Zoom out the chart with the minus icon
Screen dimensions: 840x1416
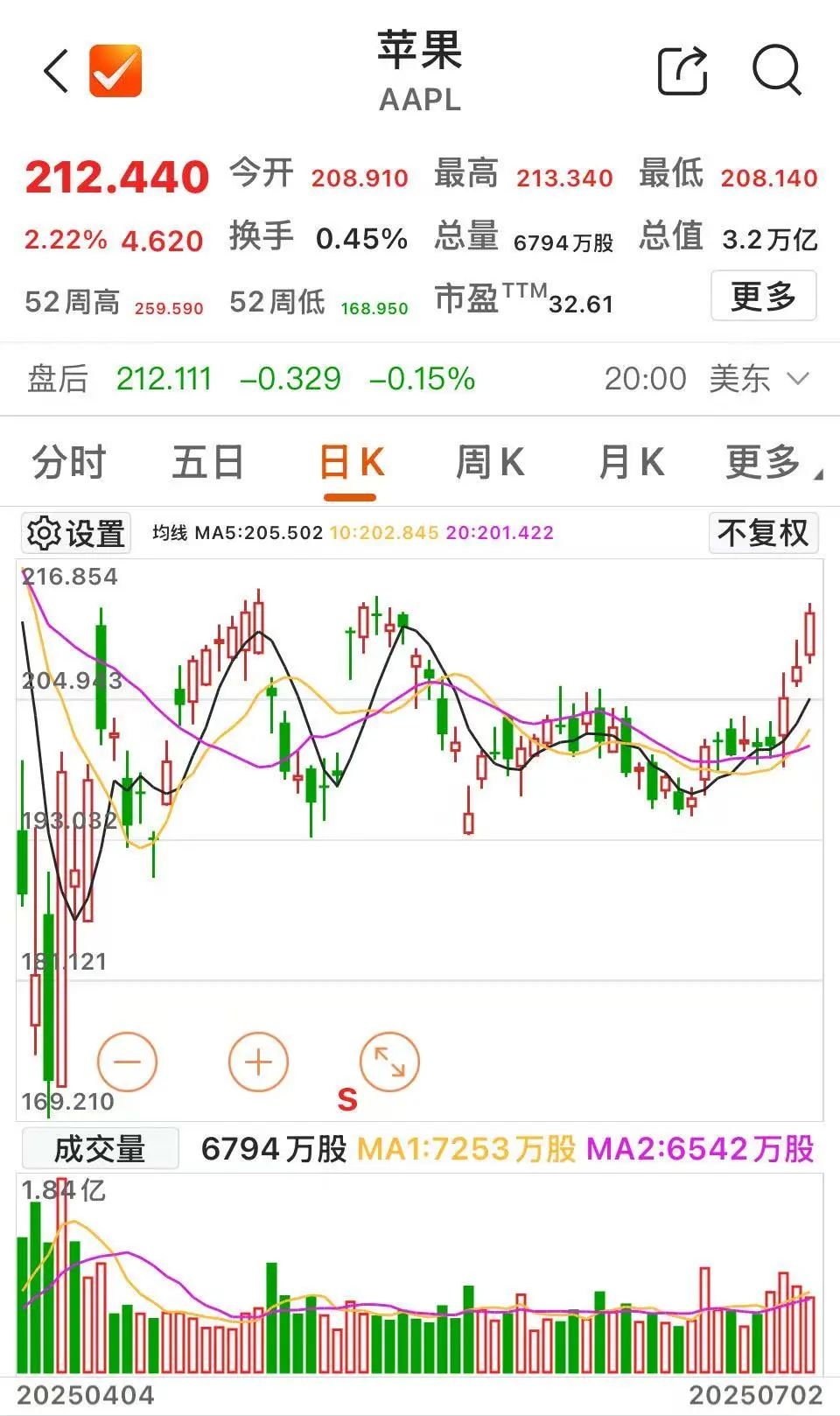127,1062
